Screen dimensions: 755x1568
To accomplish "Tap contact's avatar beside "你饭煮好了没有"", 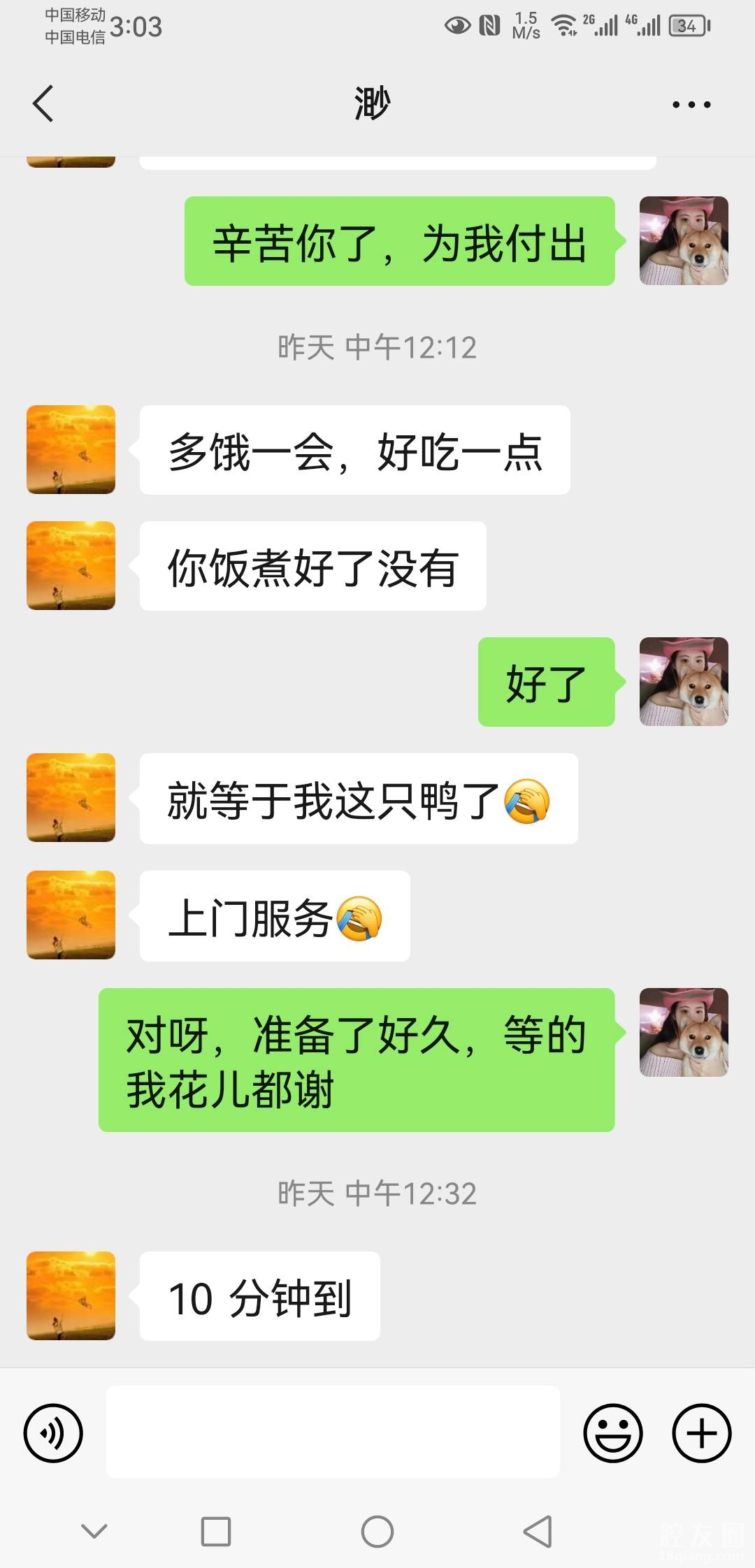I will click(x=71, y=565).
